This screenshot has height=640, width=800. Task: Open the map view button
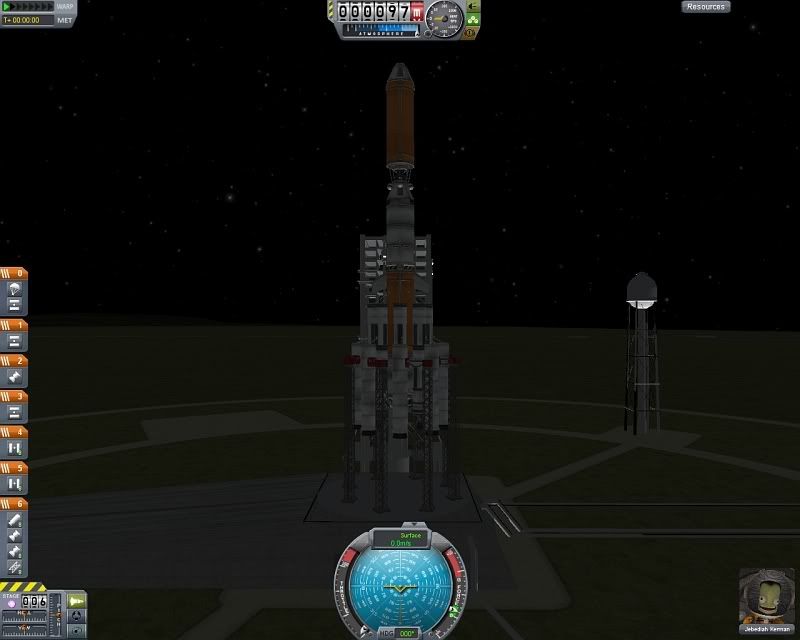[x=77, y=630]
